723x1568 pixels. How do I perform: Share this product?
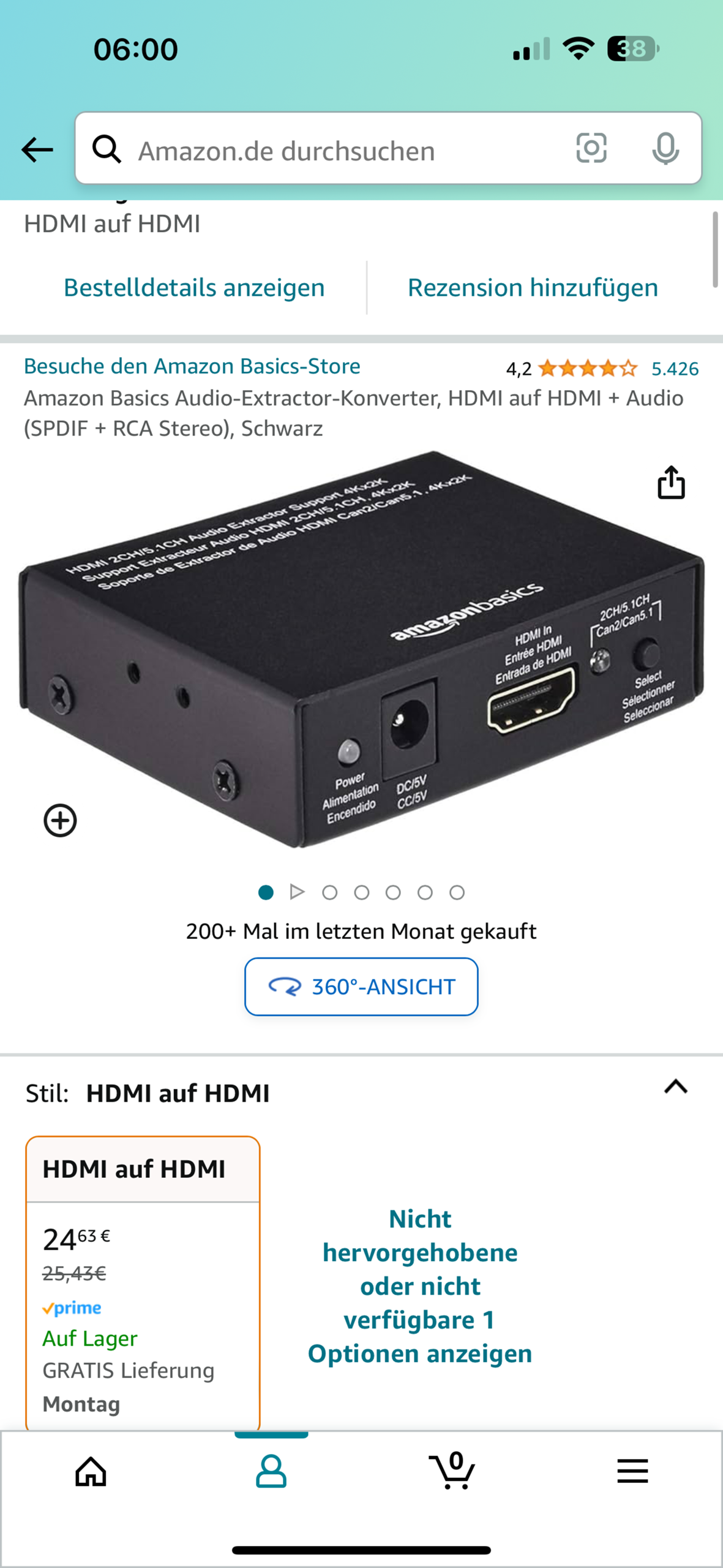671,483
